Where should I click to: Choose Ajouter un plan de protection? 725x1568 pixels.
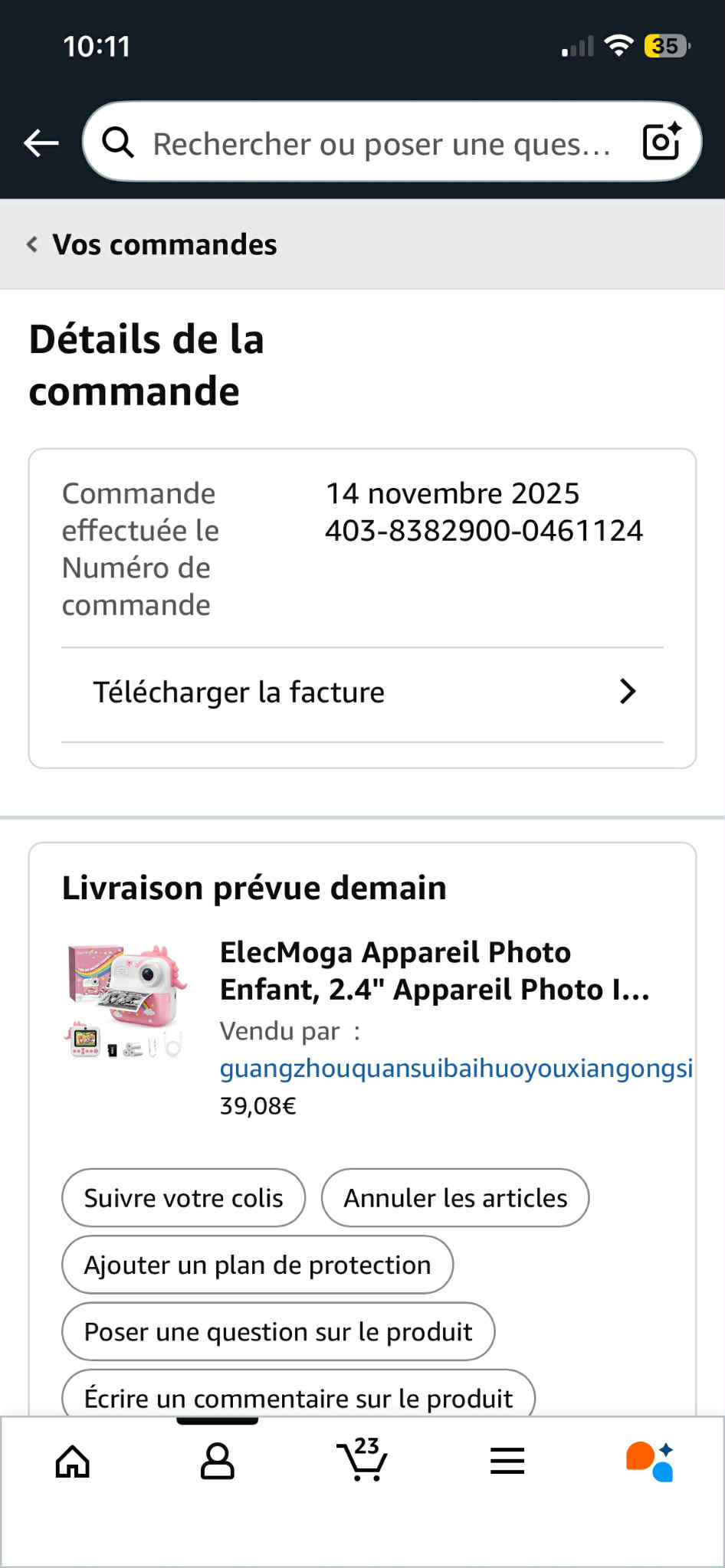[x=258, y=1265]
